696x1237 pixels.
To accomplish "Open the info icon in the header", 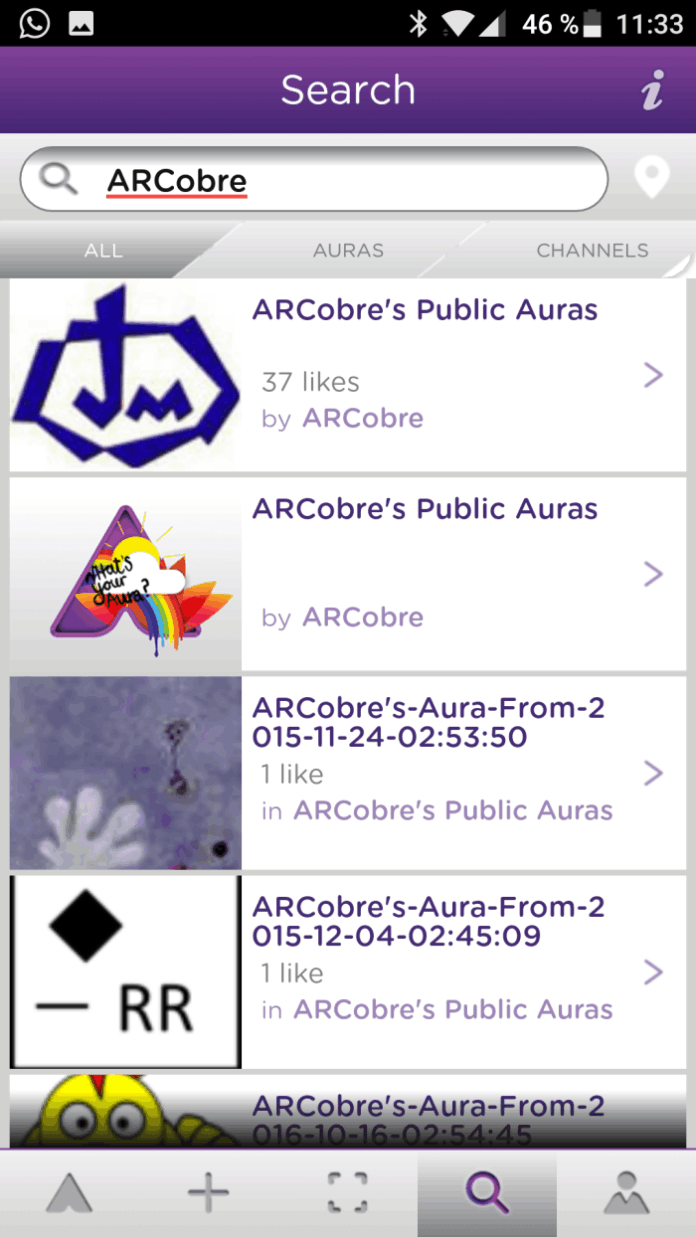I will [652, 91].
